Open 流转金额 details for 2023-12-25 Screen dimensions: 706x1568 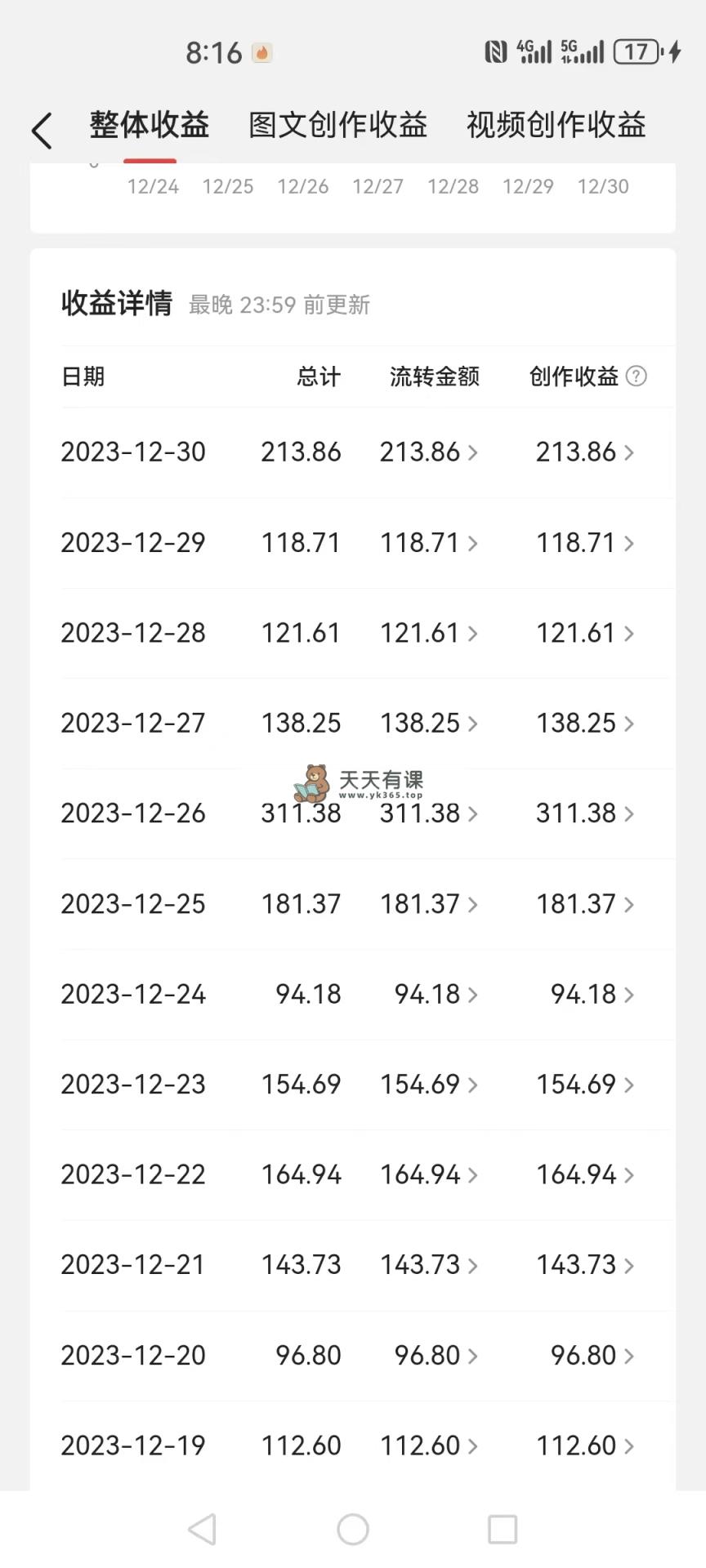(x=429, y=904)
